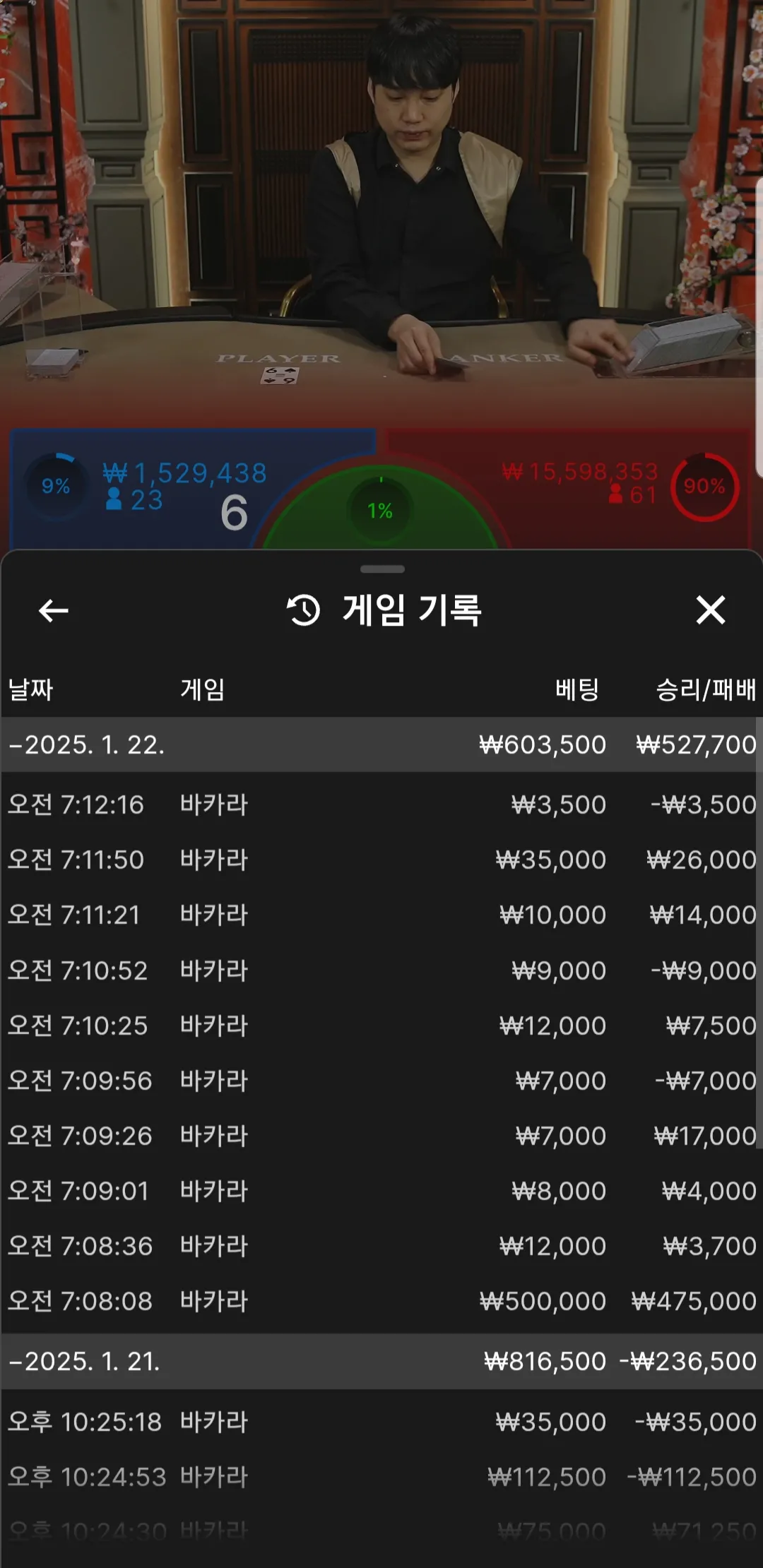
Task: Open the 오후 10:24:53 바카라 record
Action: [x=381, y=1477]
